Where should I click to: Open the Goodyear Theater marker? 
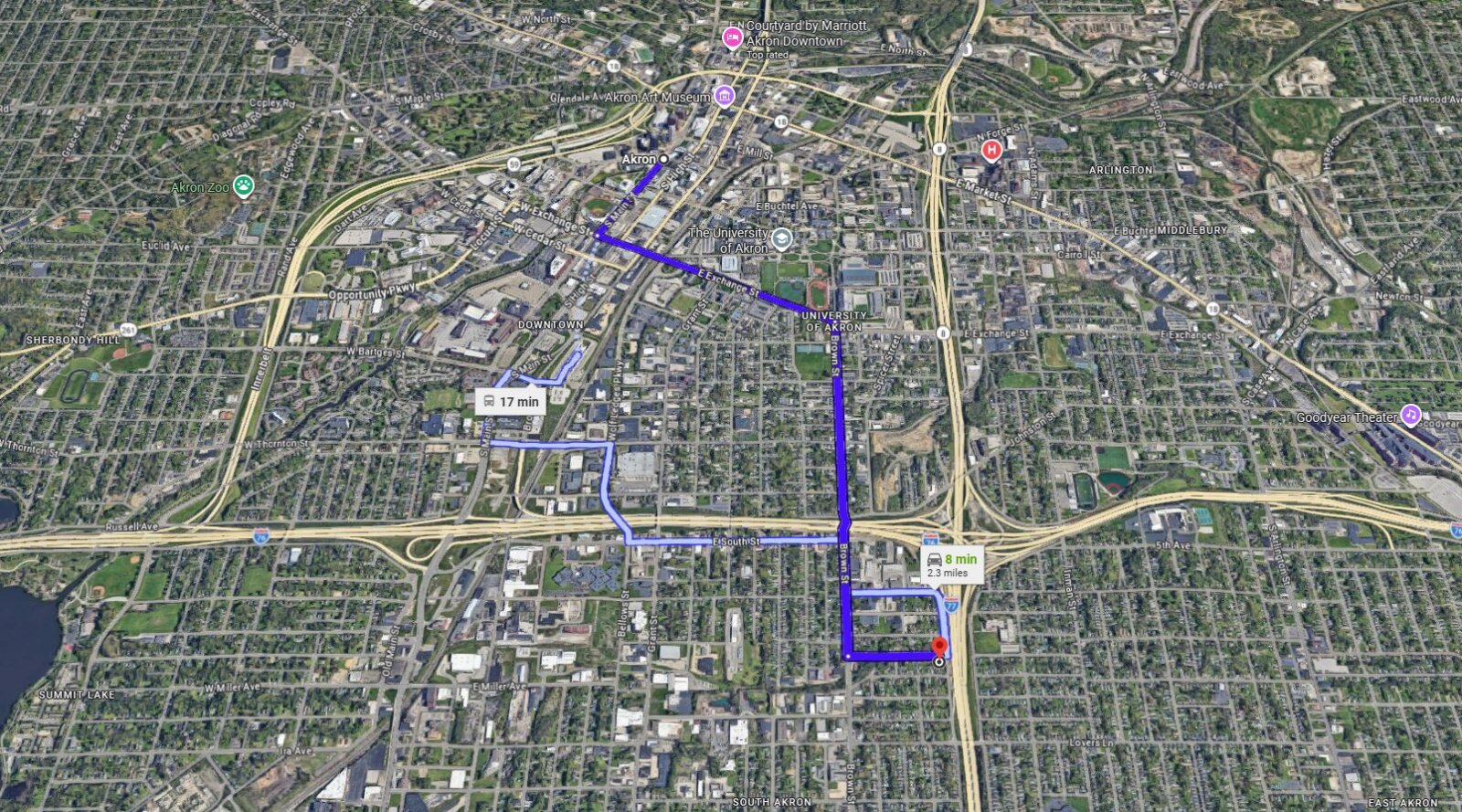(x=1411, y=417)
